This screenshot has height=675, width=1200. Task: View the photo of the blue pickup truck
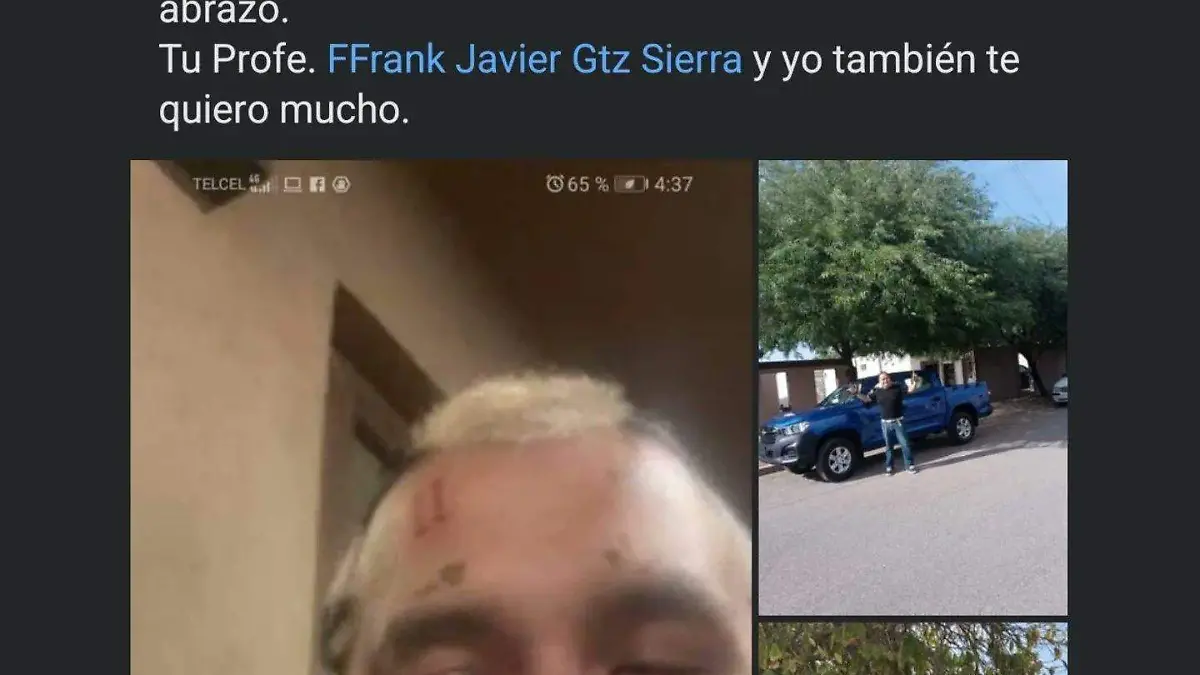pyautogui.click(x=912, y=387)
